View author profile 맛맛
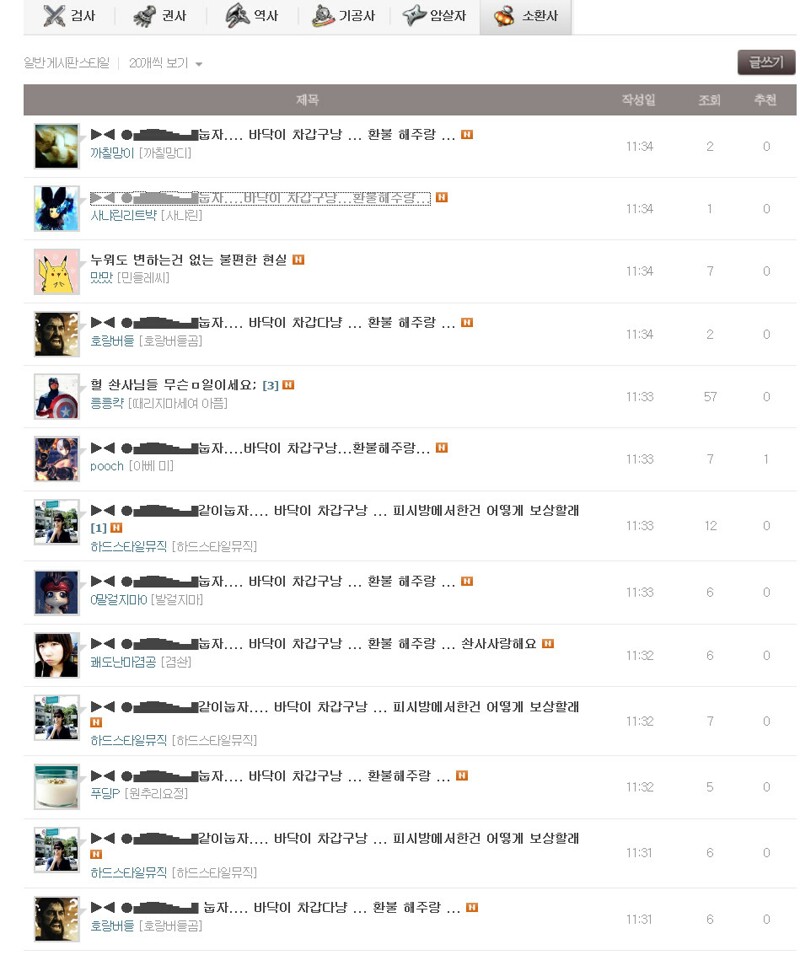Image resolution: width=800 pixels, height=955 pixels. pyautogui.click(x=101, y=277)
